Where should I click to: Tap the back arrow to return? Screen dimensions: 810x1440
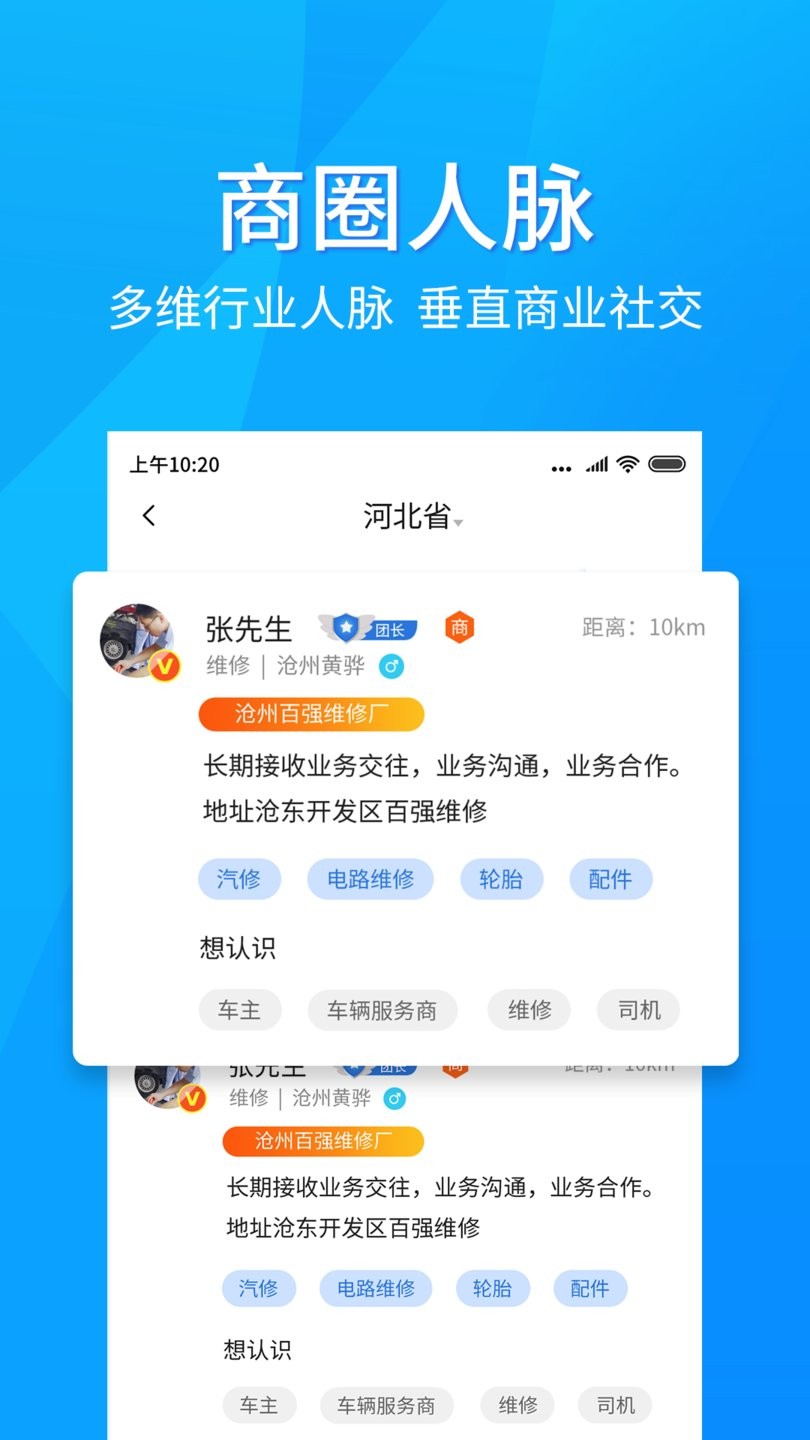148,516
